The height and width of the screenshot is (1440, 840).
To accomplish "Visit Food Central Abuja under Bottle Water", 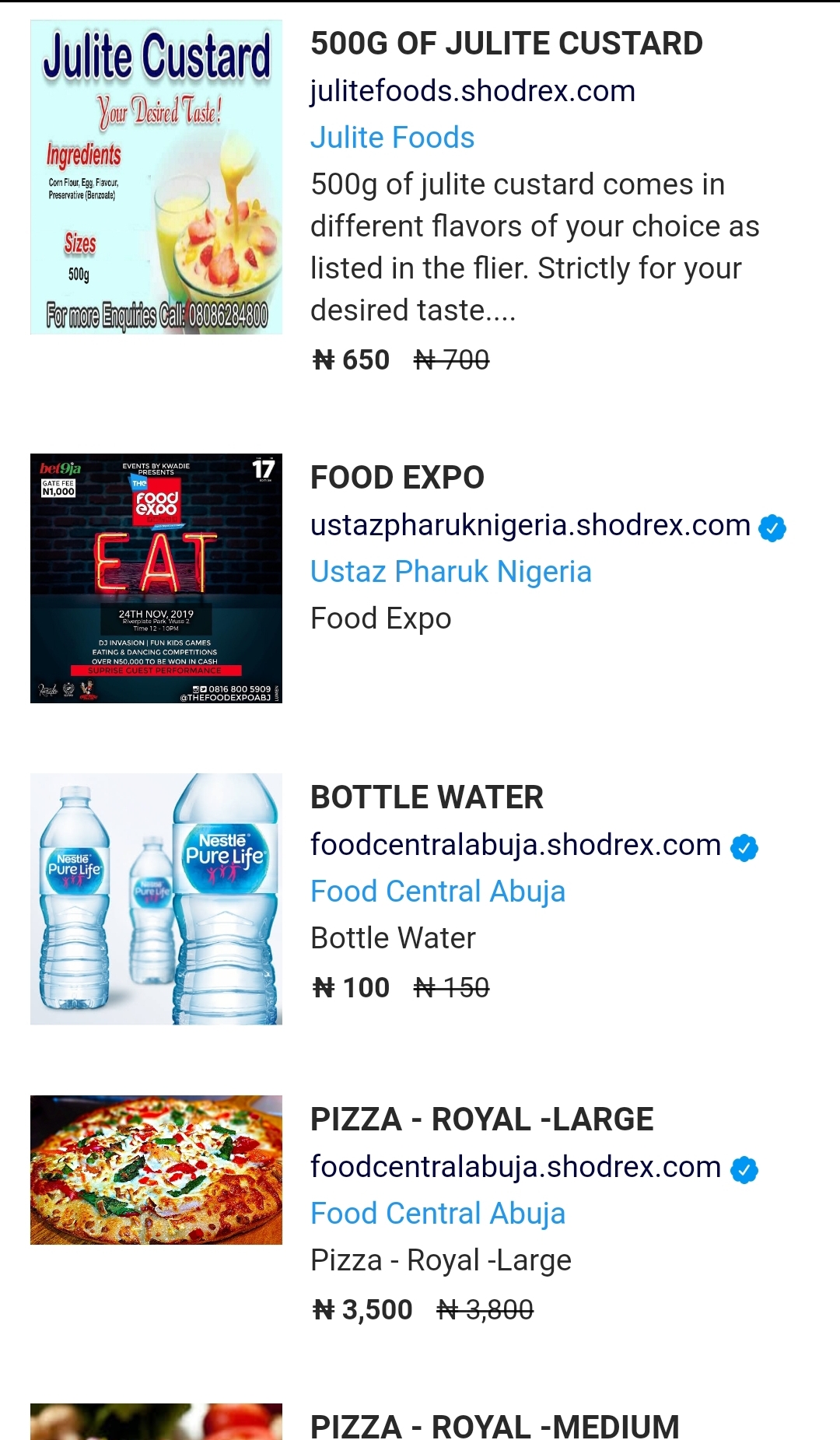I will [x=438, y=892].
